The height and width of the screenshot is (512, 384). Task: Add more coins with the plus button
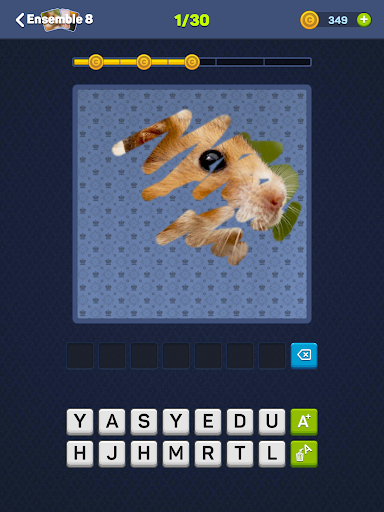pos(364,20)
